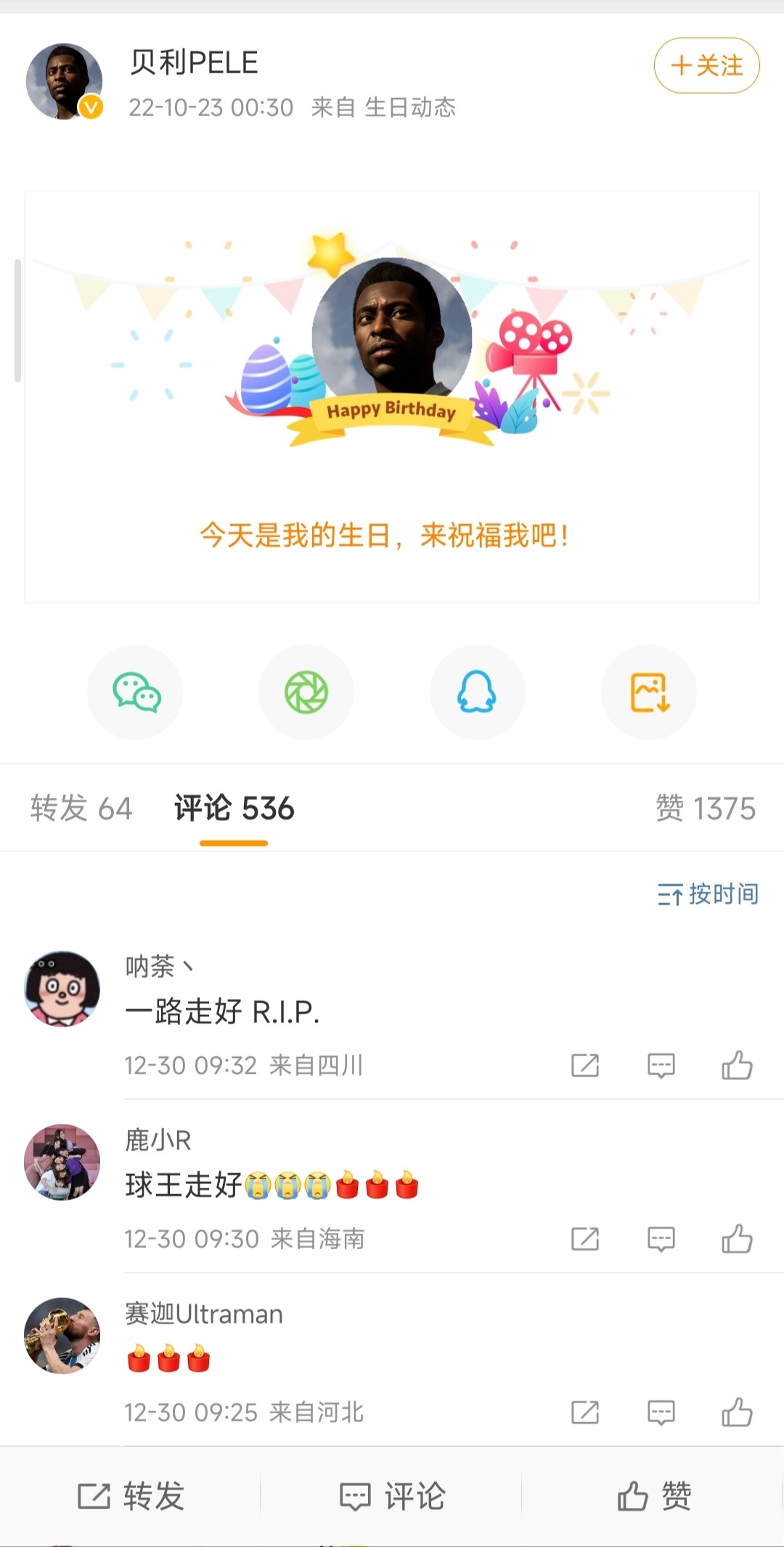Switch to the 转发 64 tab
The image size is (784, 1547).
click(x=81, y=808)
